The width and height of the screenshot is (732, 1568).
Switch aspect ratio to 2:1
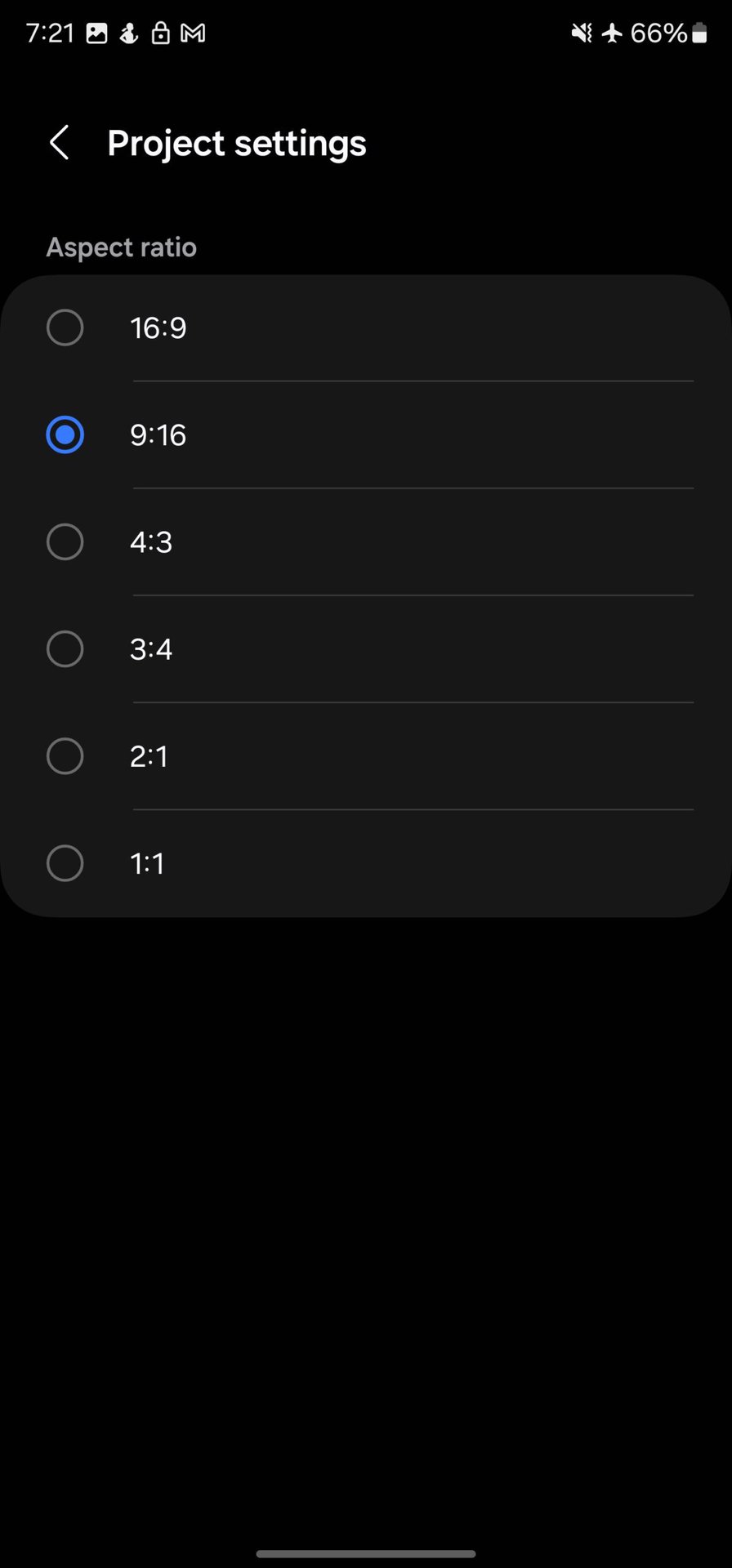[65, 756]
